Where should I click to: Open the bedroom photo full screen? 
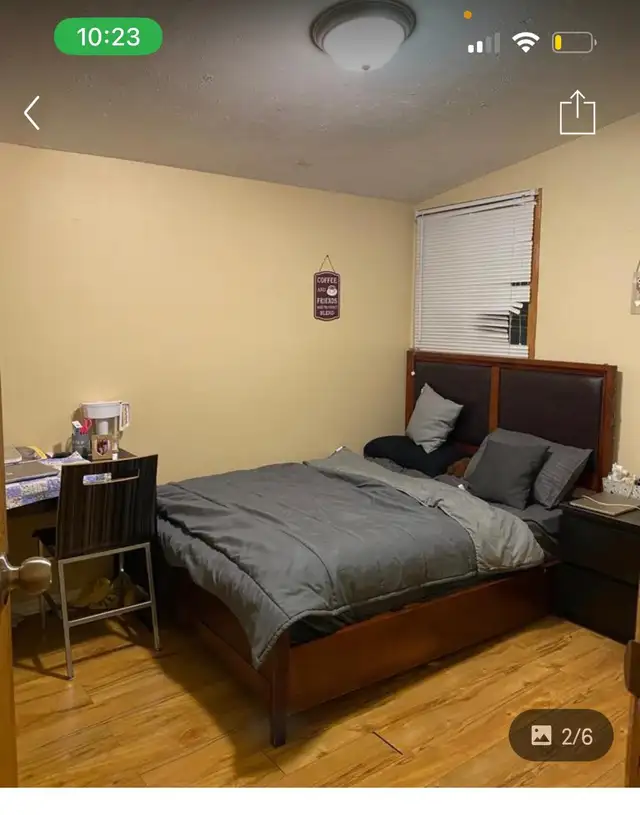[x=320, y=450]
